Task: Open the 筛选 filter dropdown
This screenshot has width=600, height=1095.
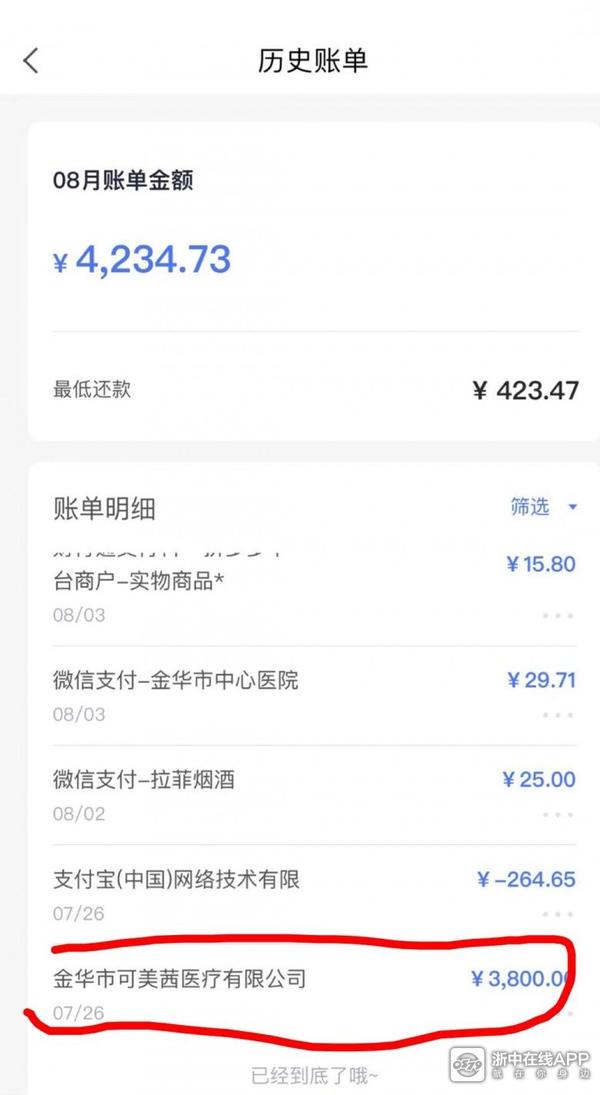Action: tap(543, 507)
